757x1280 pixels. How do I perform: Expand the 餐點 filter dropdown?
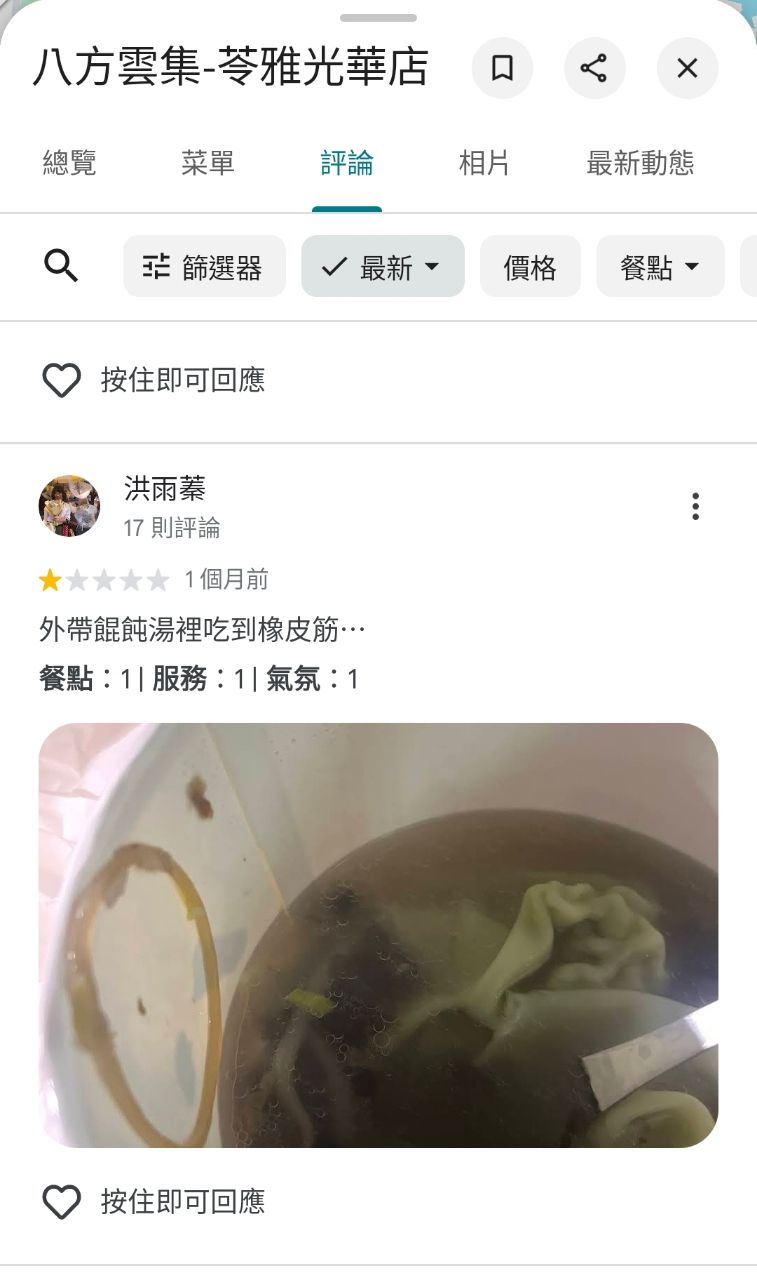660,266
